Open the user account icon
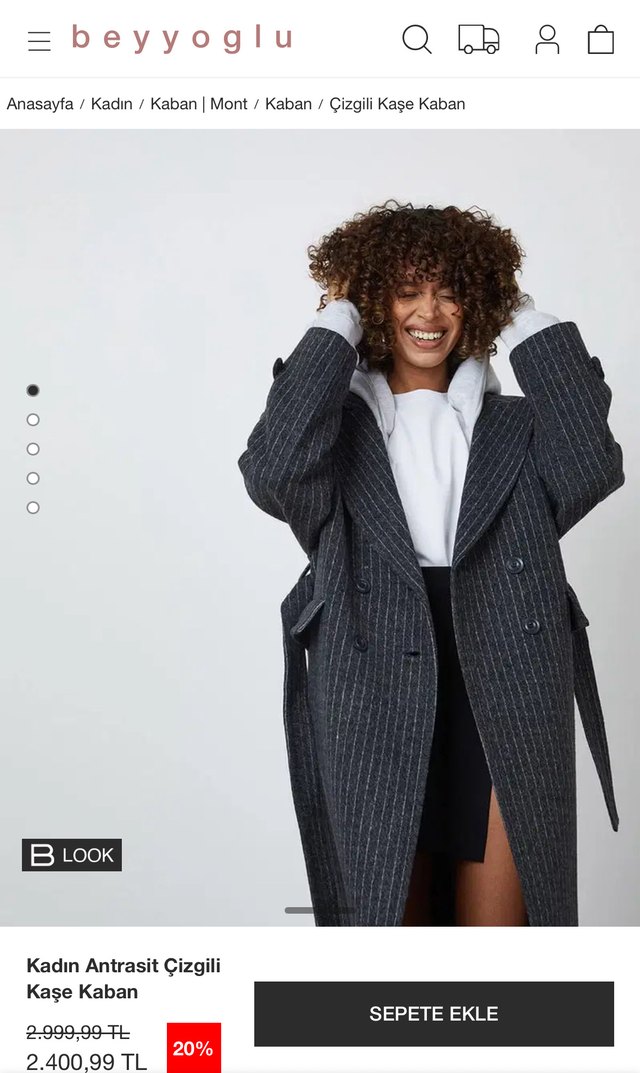640x1073 pixels. click(x=547, y=40)
